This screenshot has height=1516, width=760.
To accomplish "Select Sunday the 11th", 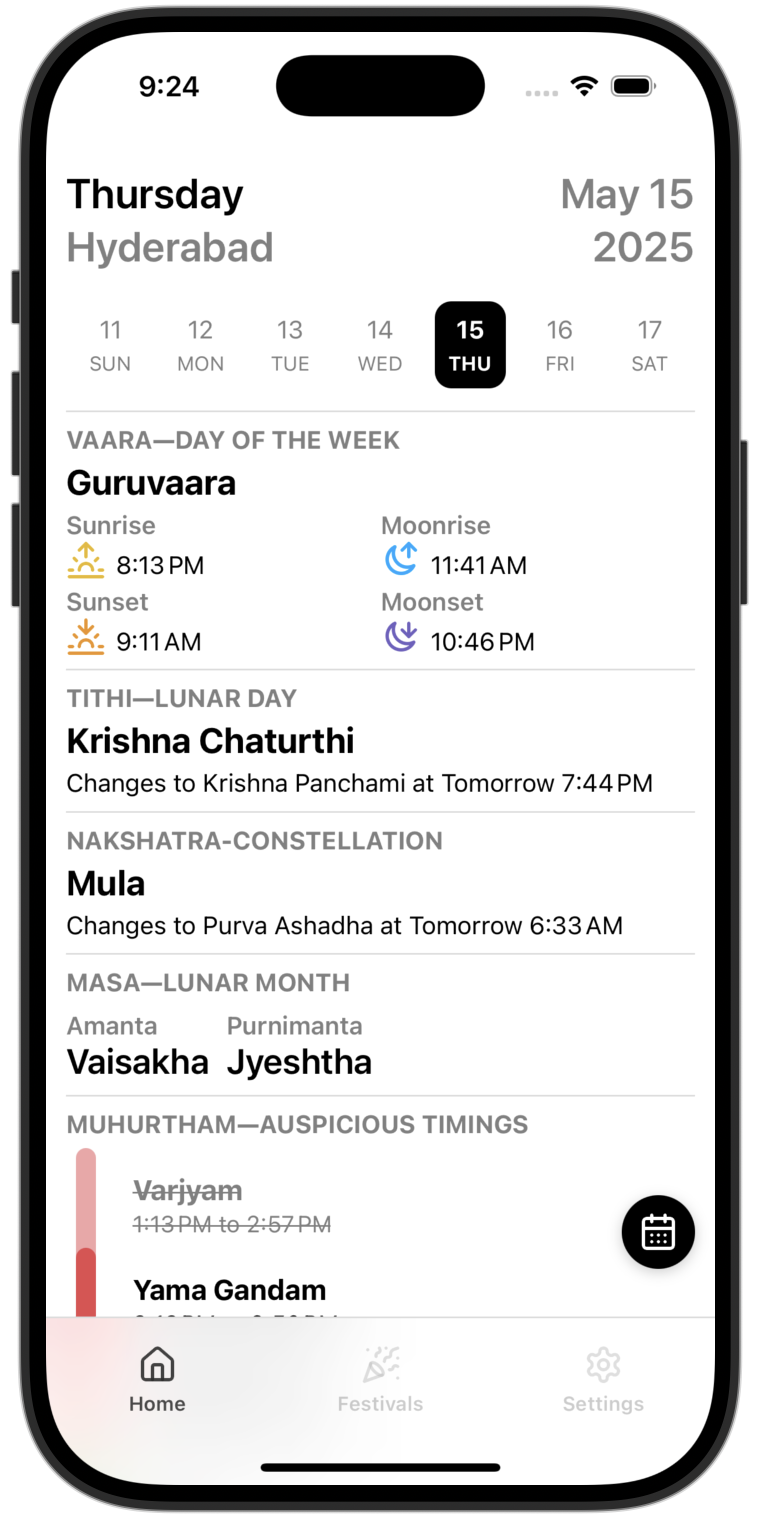I will pos(110,345).
